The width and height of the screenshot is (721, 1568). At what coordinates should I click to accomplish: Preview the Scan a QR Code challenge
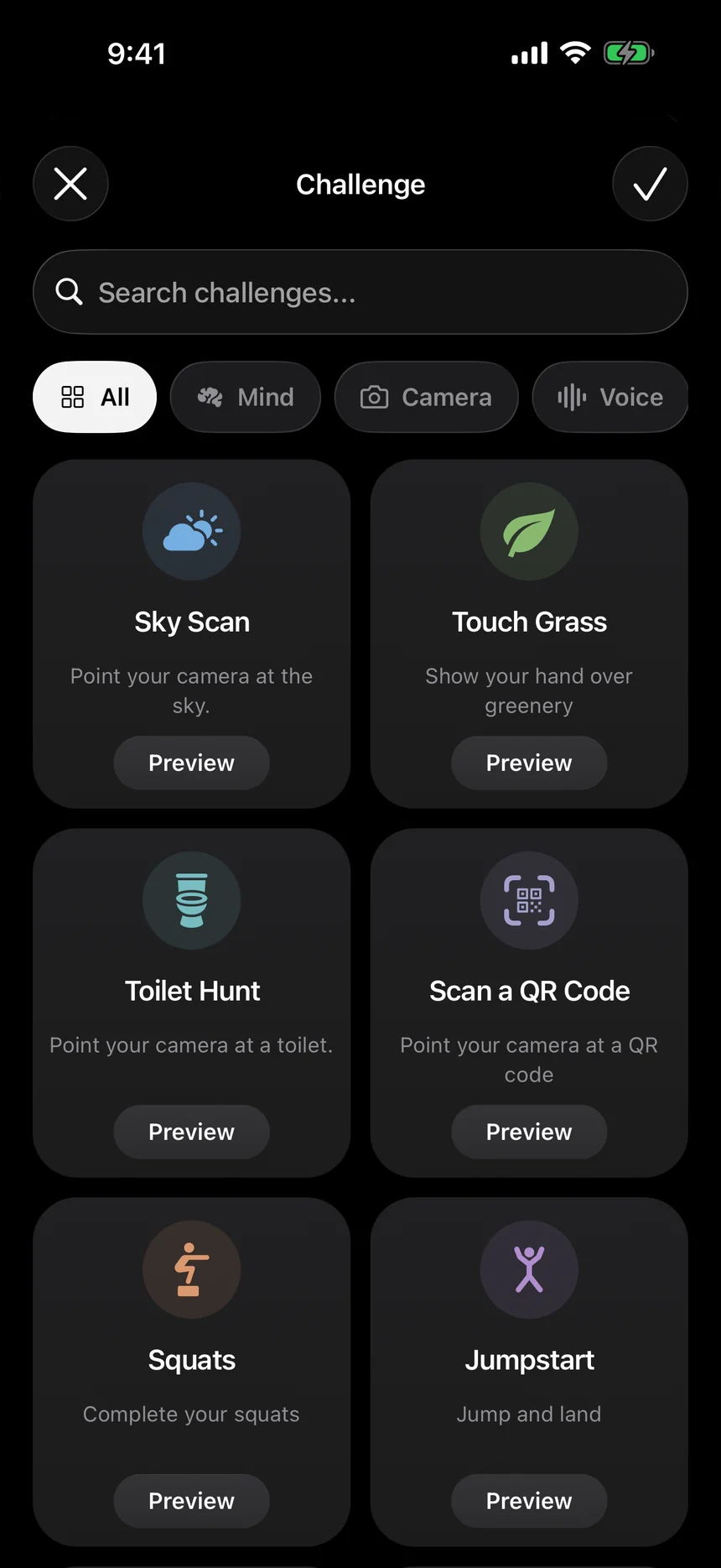tap(529, 1132)
